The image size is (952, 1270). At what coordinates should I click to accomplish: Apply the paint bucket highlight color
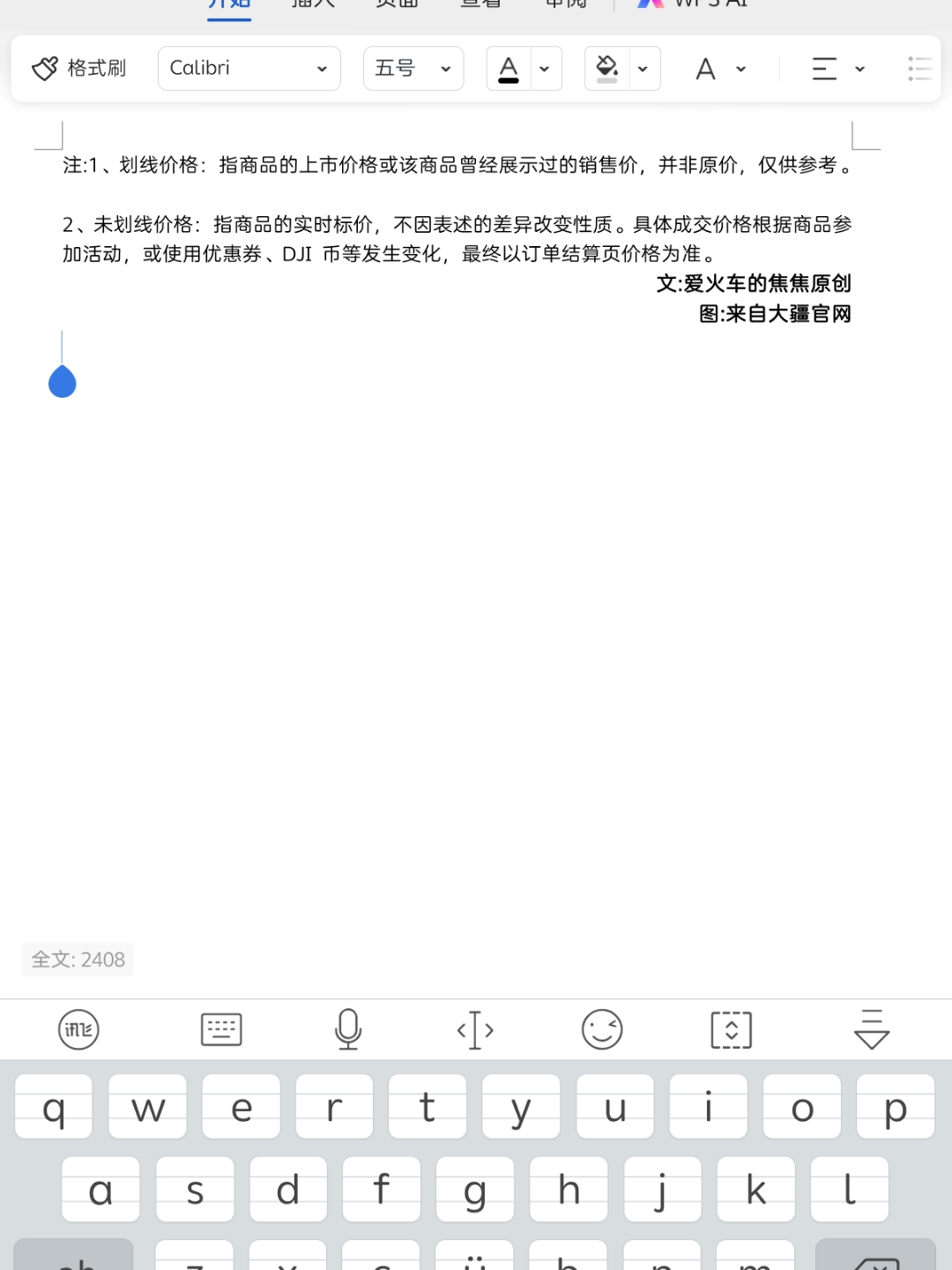[606, 68]
